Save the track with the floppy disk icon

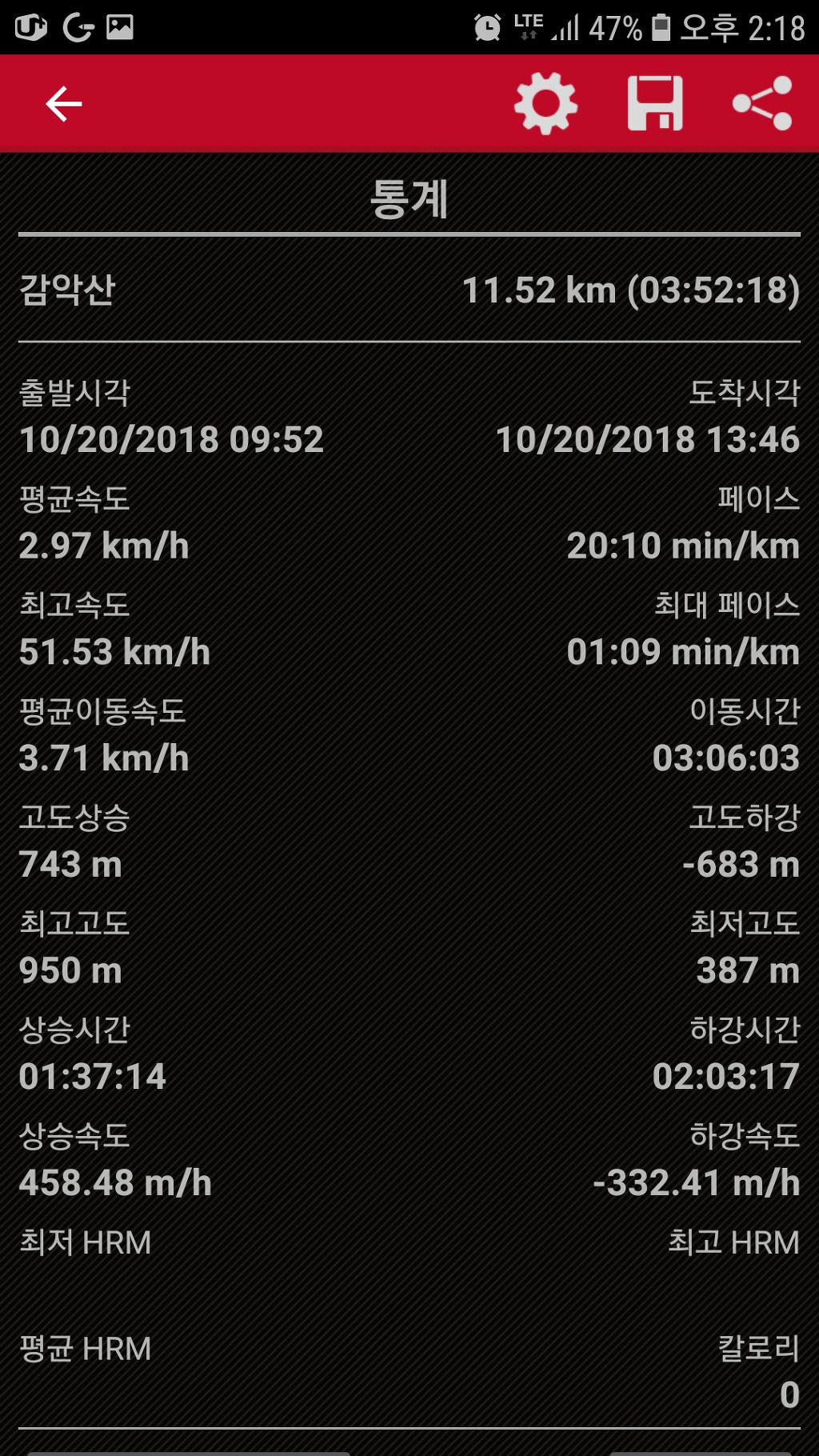coord(655,104)
